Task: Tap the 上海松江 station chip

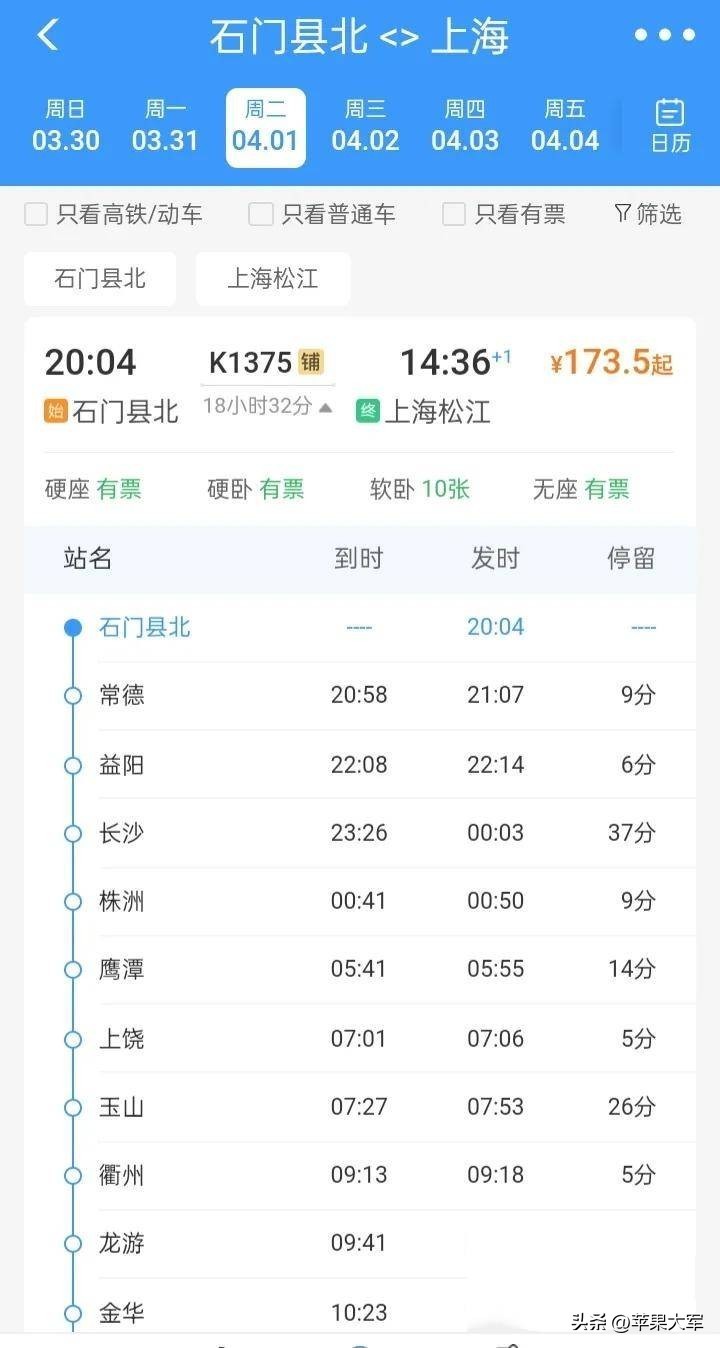Action: pyautogui.click(x=273, y=278)
